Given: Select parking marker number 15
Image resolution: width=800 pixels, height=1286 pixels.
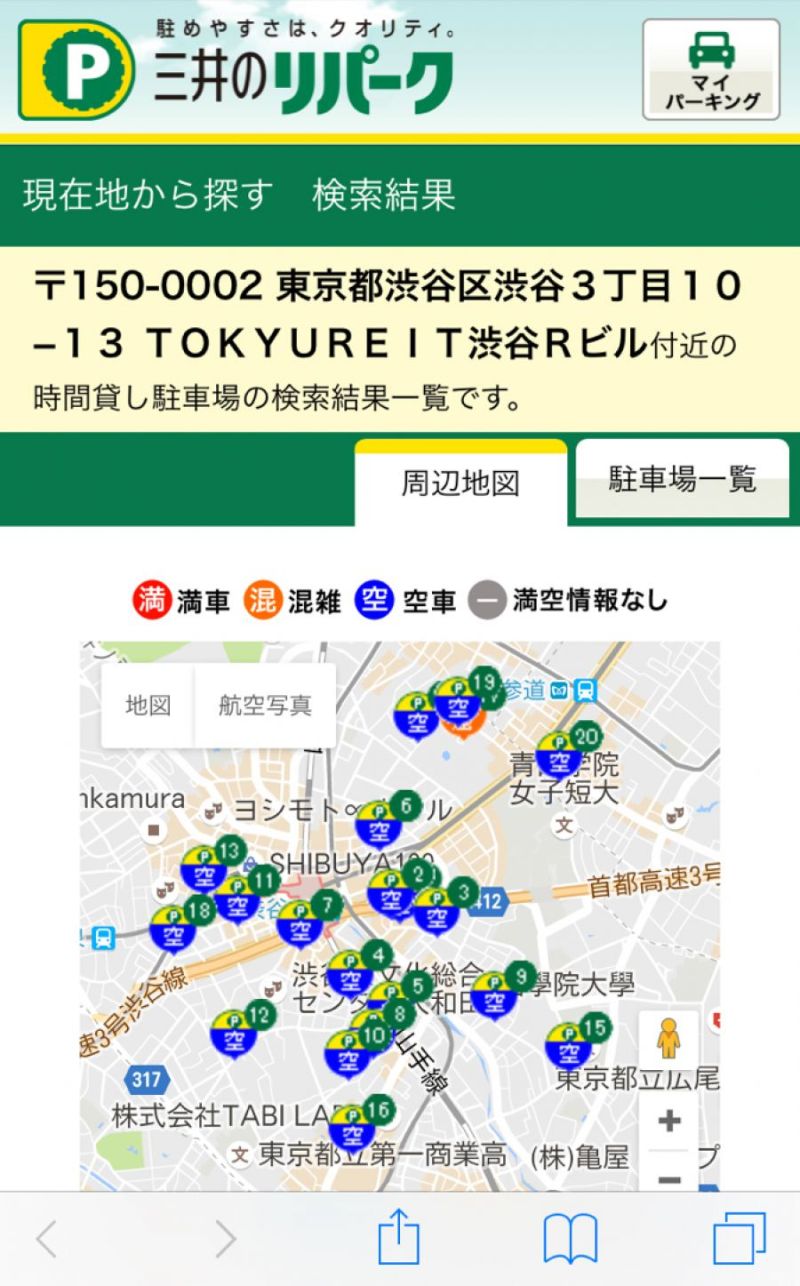Looking at the screenshot, I should (569, 1045).
